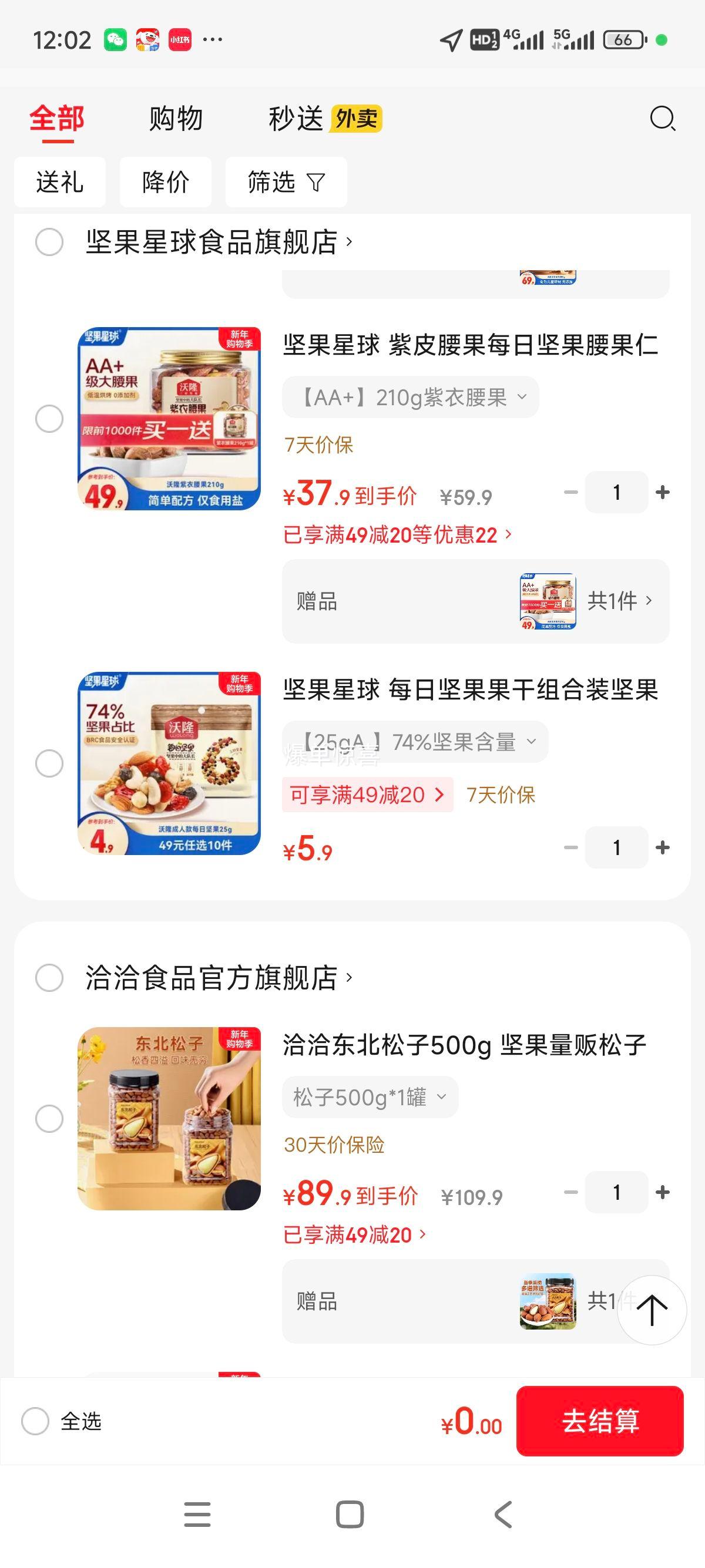Increase quantity of 紫皮腰果 with plus icon

(663, 492)
